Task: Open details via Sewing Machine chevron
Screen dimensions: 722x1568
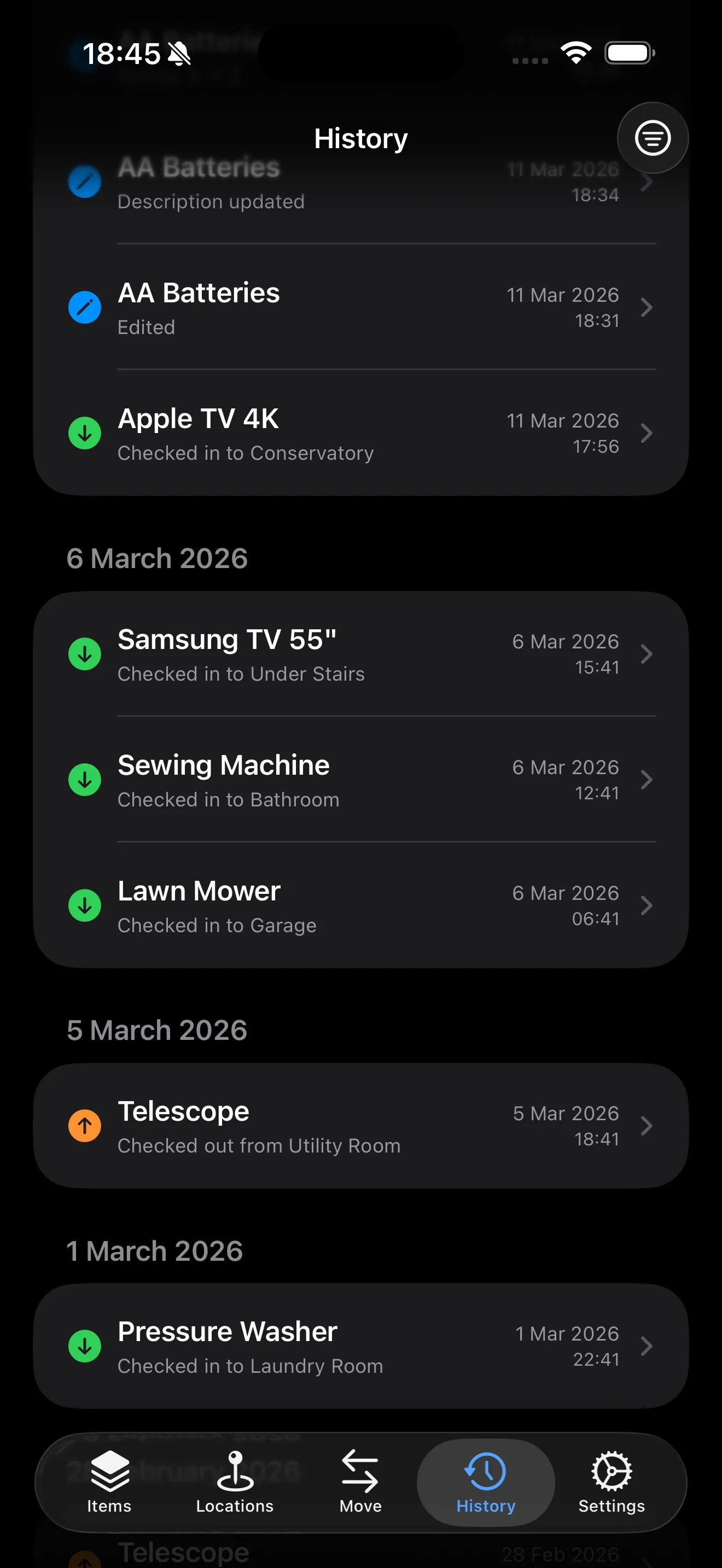Action: pos(647,780)
